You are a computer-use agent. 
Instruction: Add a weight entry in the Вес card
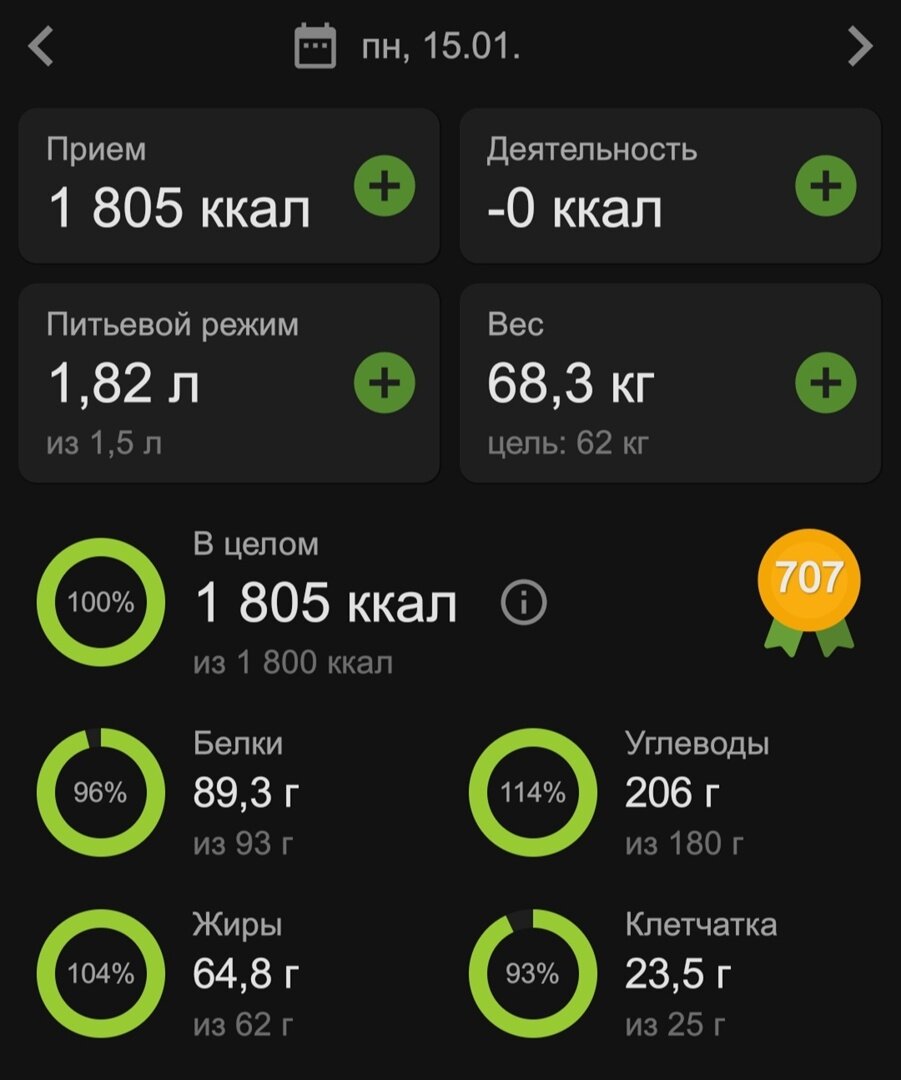(x=826, y=383)
